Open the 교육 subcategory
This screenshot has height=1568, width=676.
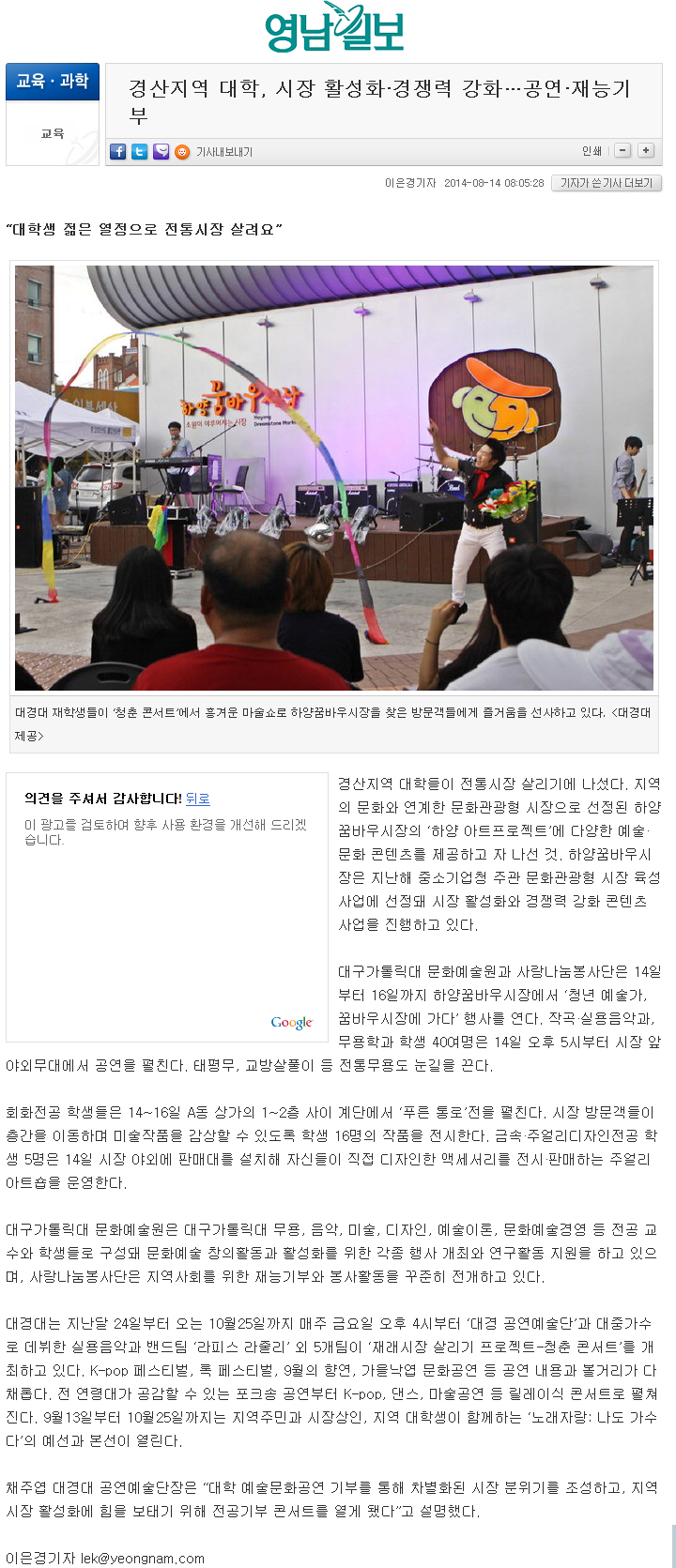coord(53,134)
